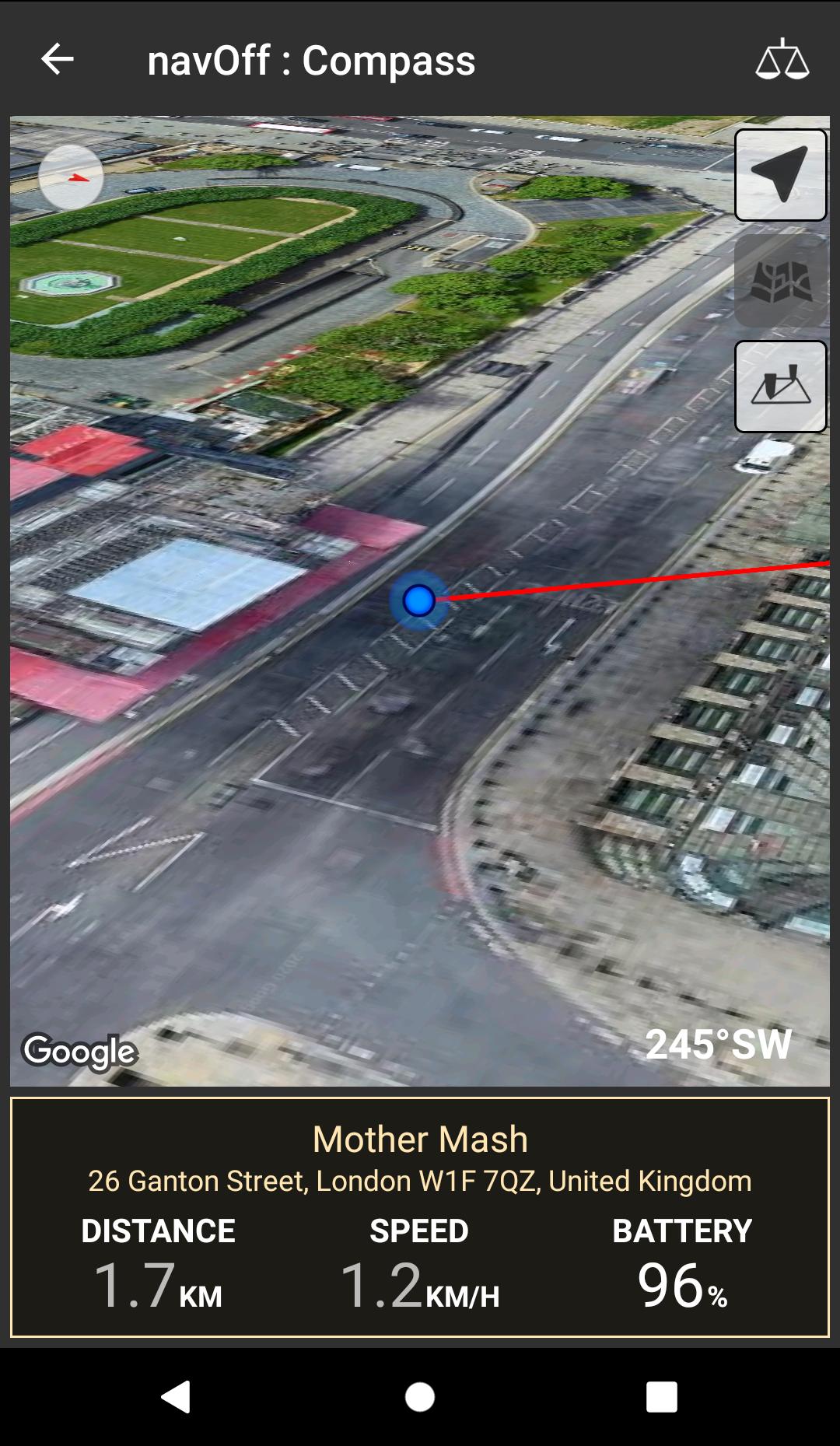Go back using the top arrow
Screen dimensions: 840x1446
click(x=58, y=59)
